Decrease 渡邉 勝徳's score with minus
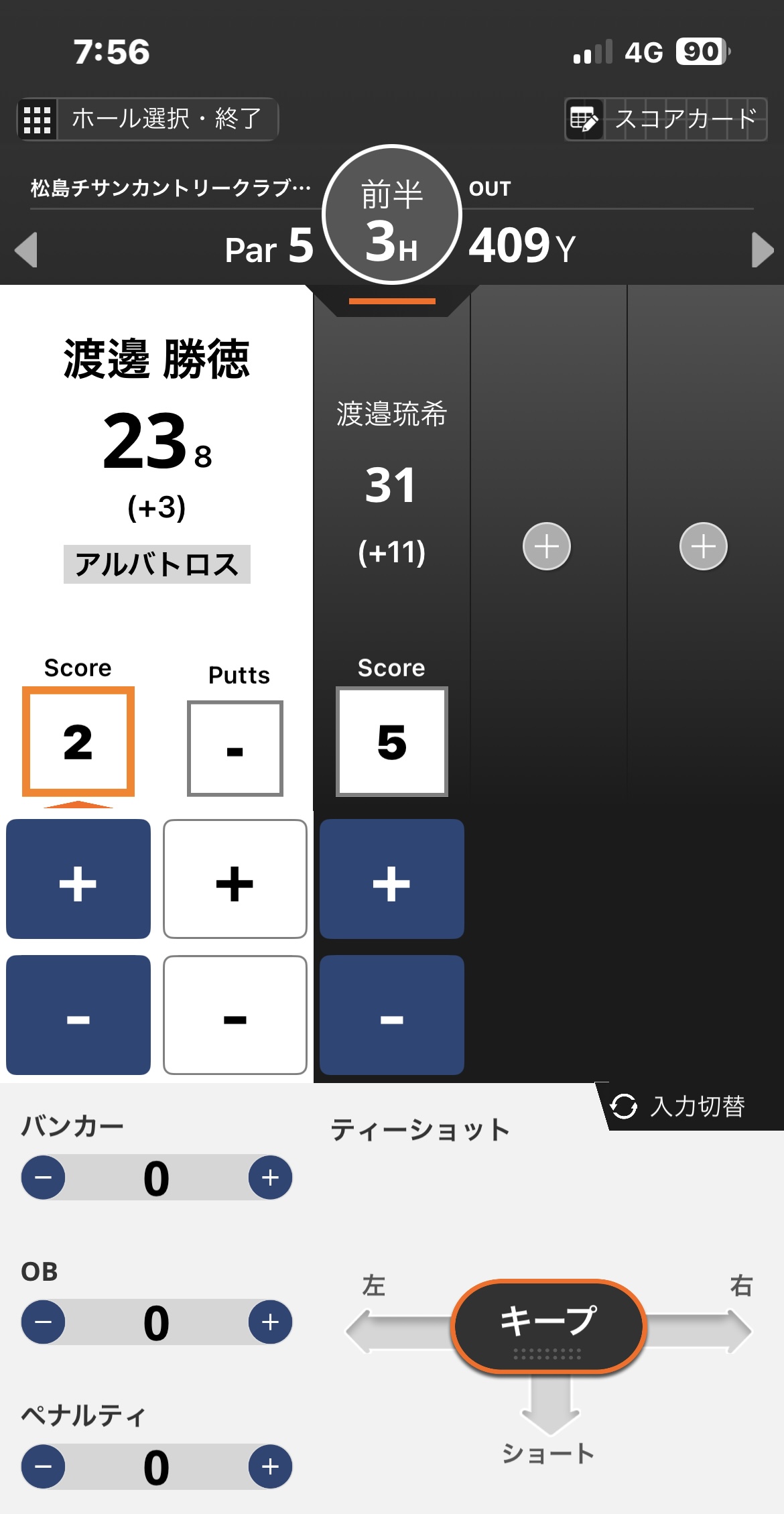This screenshot has height=1514, width=784. click(x=78, y=1015)
